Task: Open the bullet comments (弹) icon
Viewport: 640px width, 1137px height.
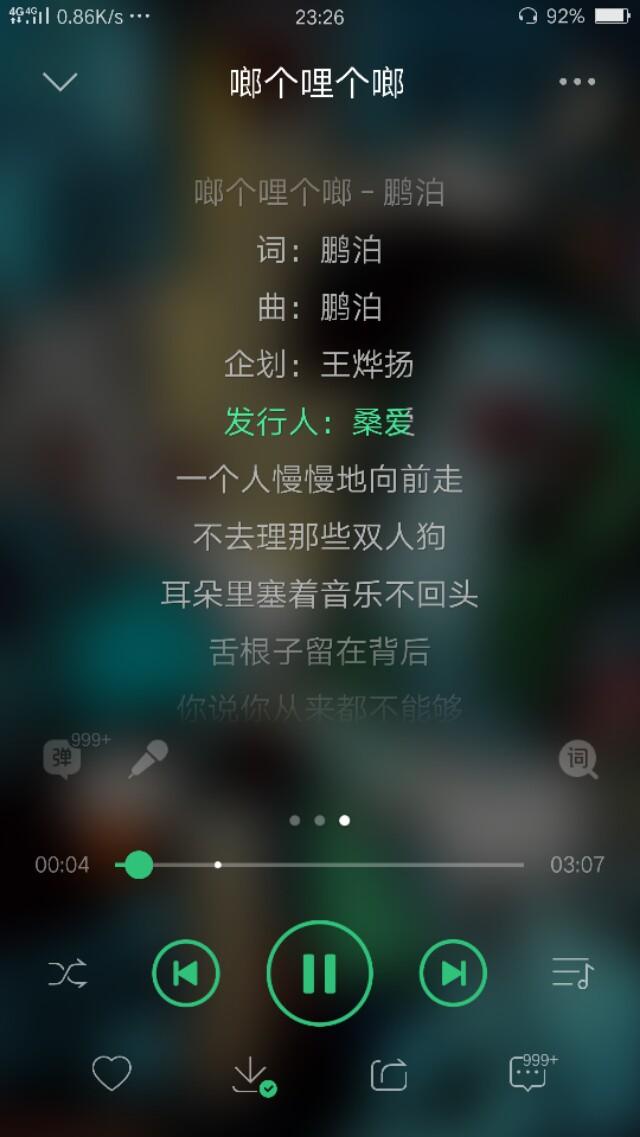Action: coord(64,759)
